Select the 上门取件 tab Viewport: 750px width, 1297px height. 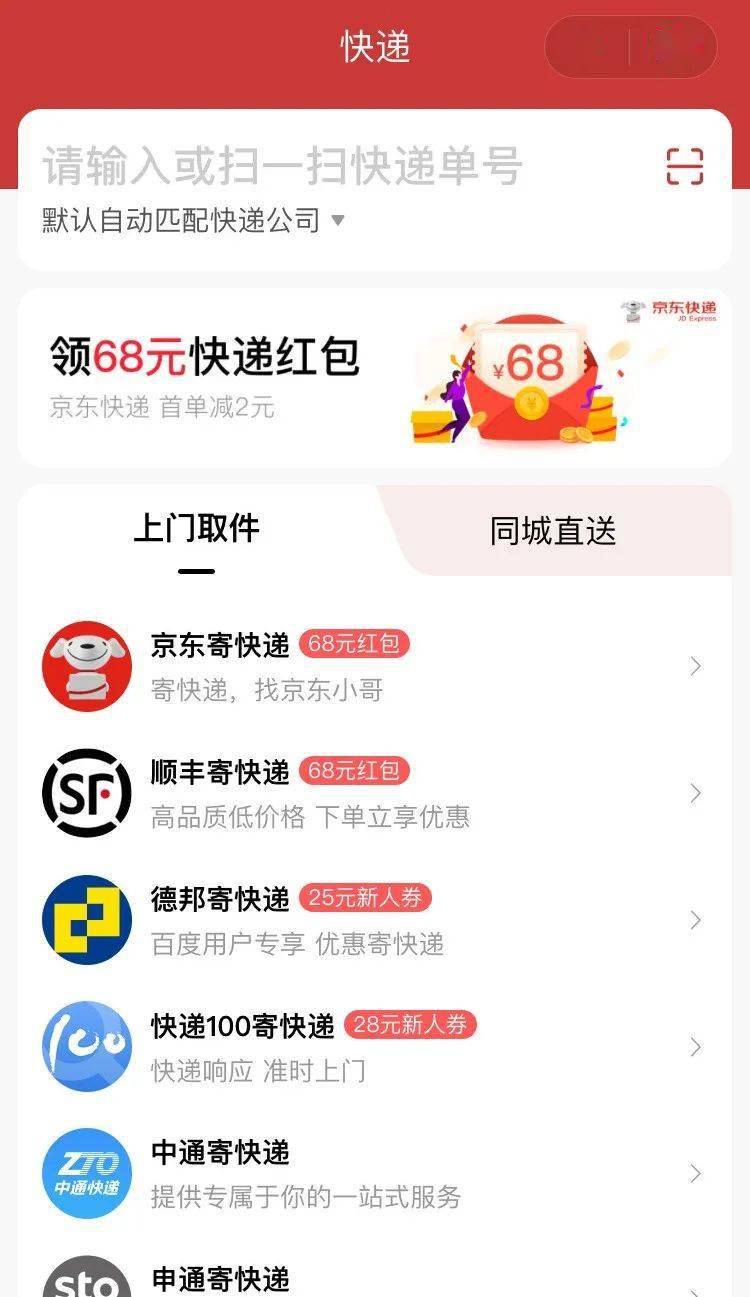[x=196, y=530]
